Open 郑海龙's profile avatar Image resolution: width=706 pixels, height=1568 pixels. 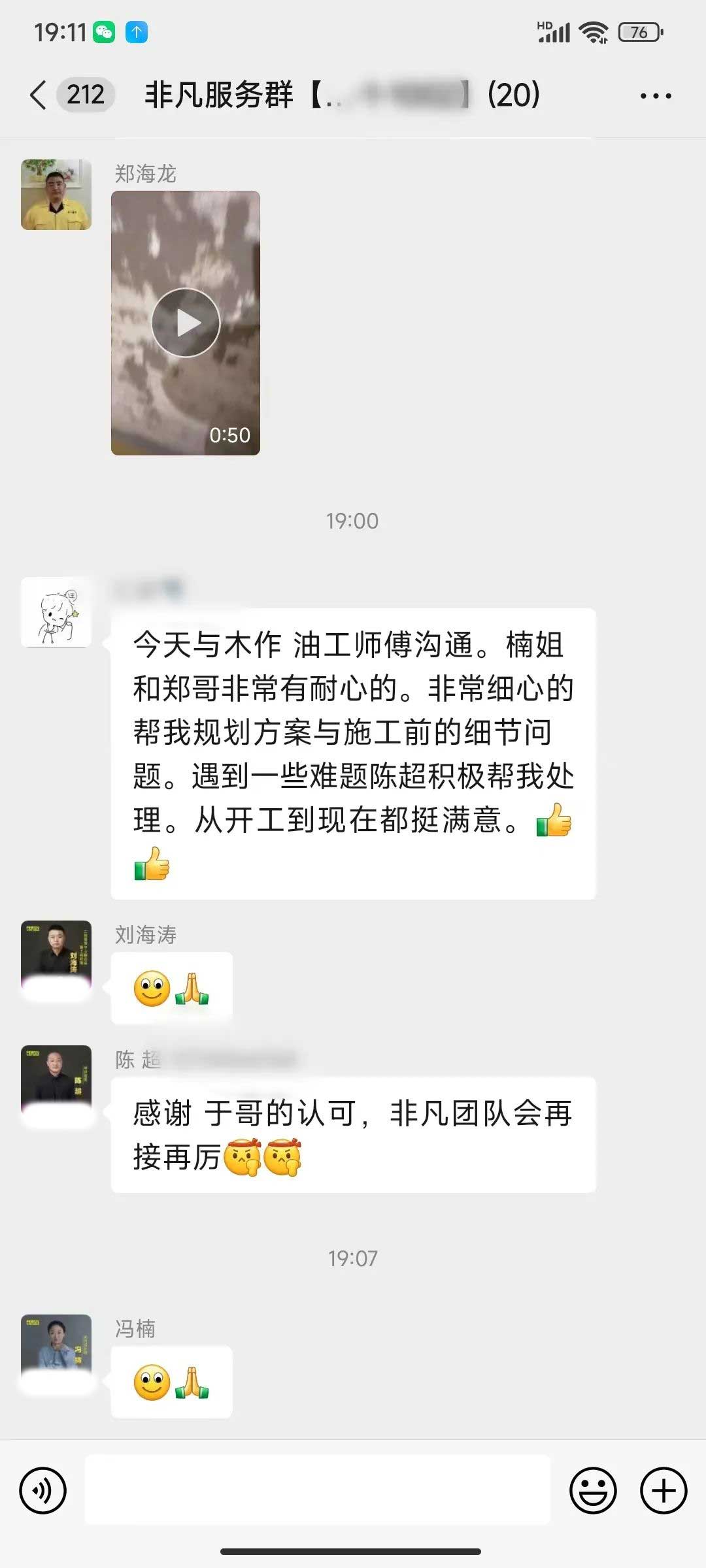[x=56, y=195]
